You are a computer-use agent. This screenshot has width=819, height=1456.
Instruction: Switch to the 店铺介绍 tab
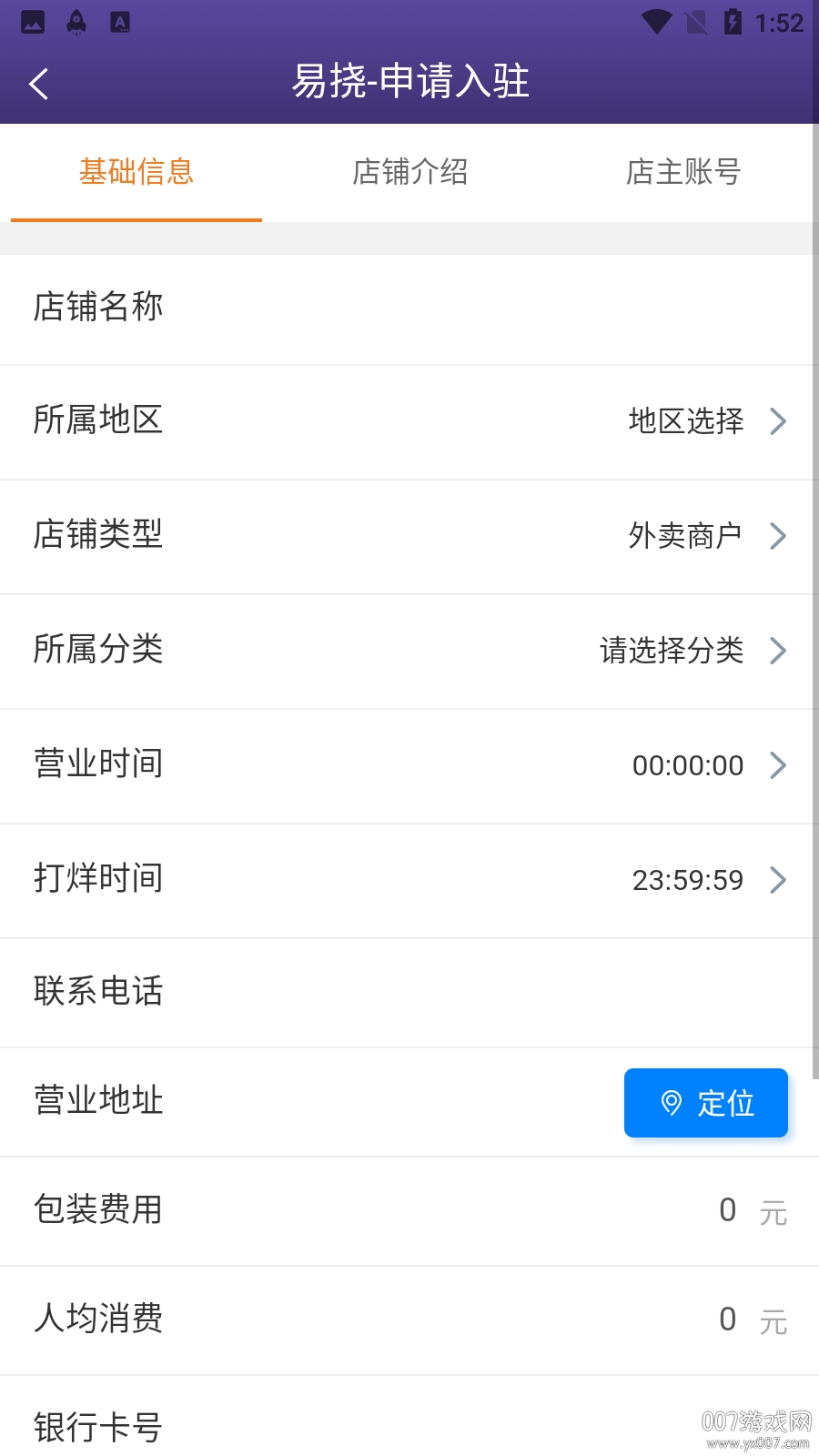click(x=411, y=173)
